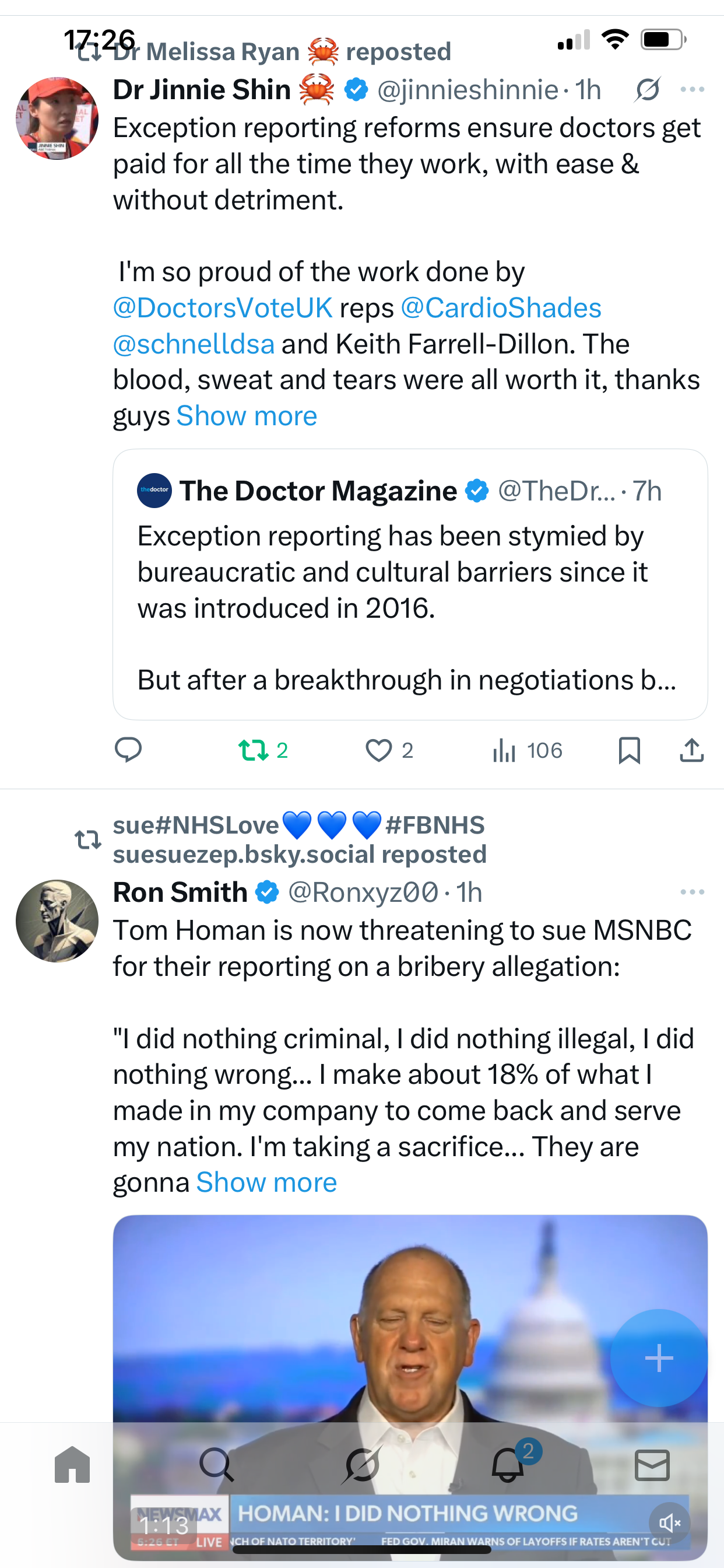Open overflow menu on Ron Smith's post
This screenshot has height=1568, width=724.
pos(692,892)
